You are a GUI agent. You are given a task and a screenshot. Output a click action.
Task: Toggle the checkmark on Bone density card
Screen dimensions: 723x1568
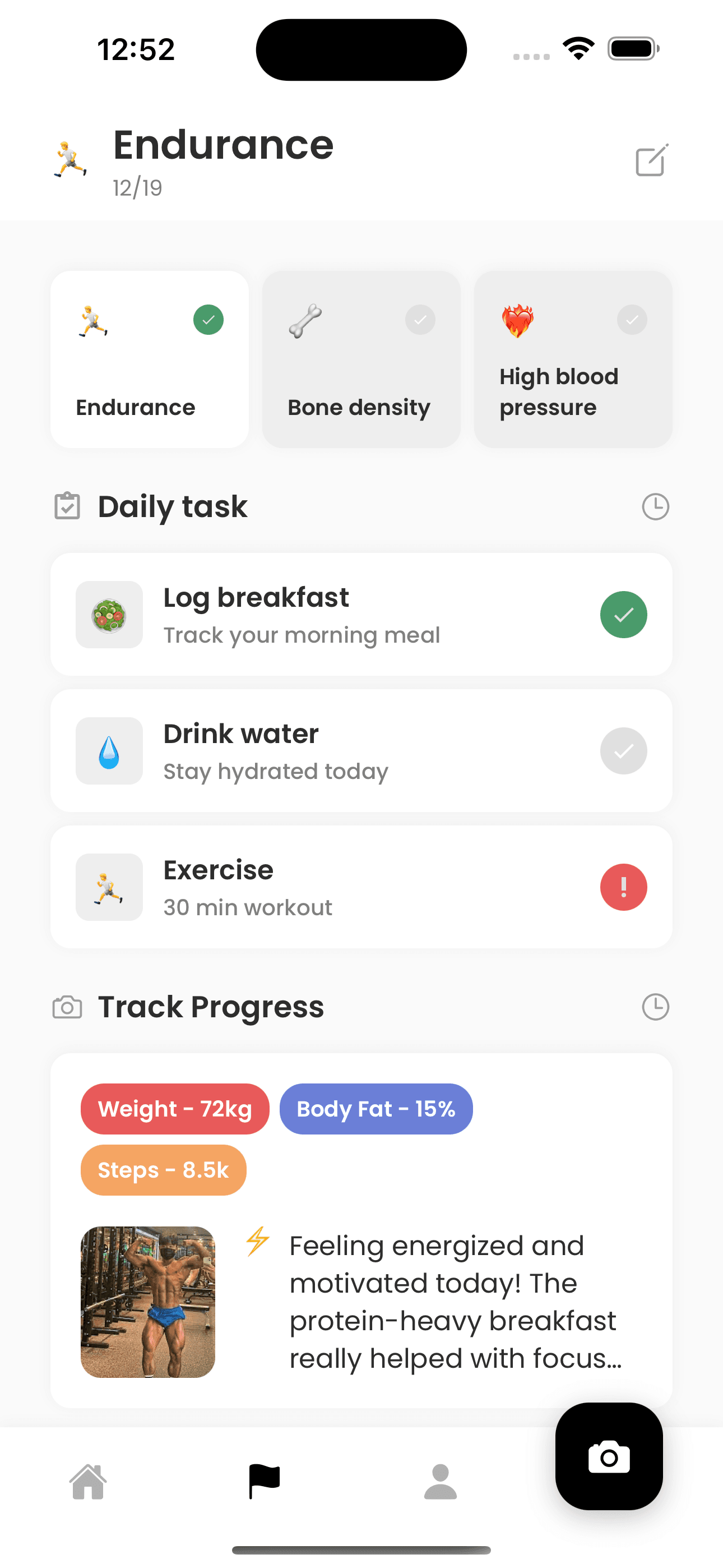[420, 320]
